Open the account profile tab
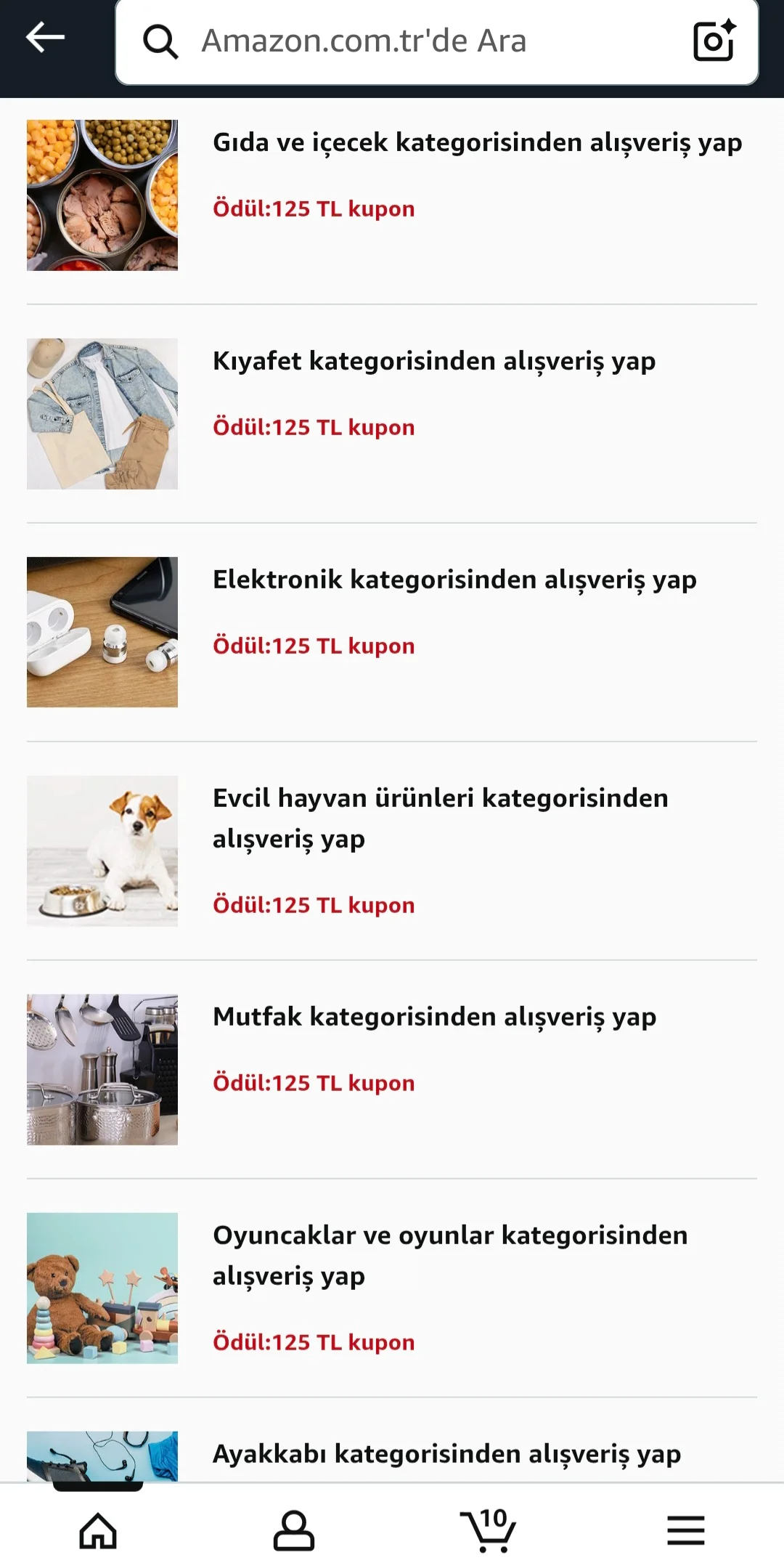The width and height of the screenshot is (784, 1563). (294, 1530)
